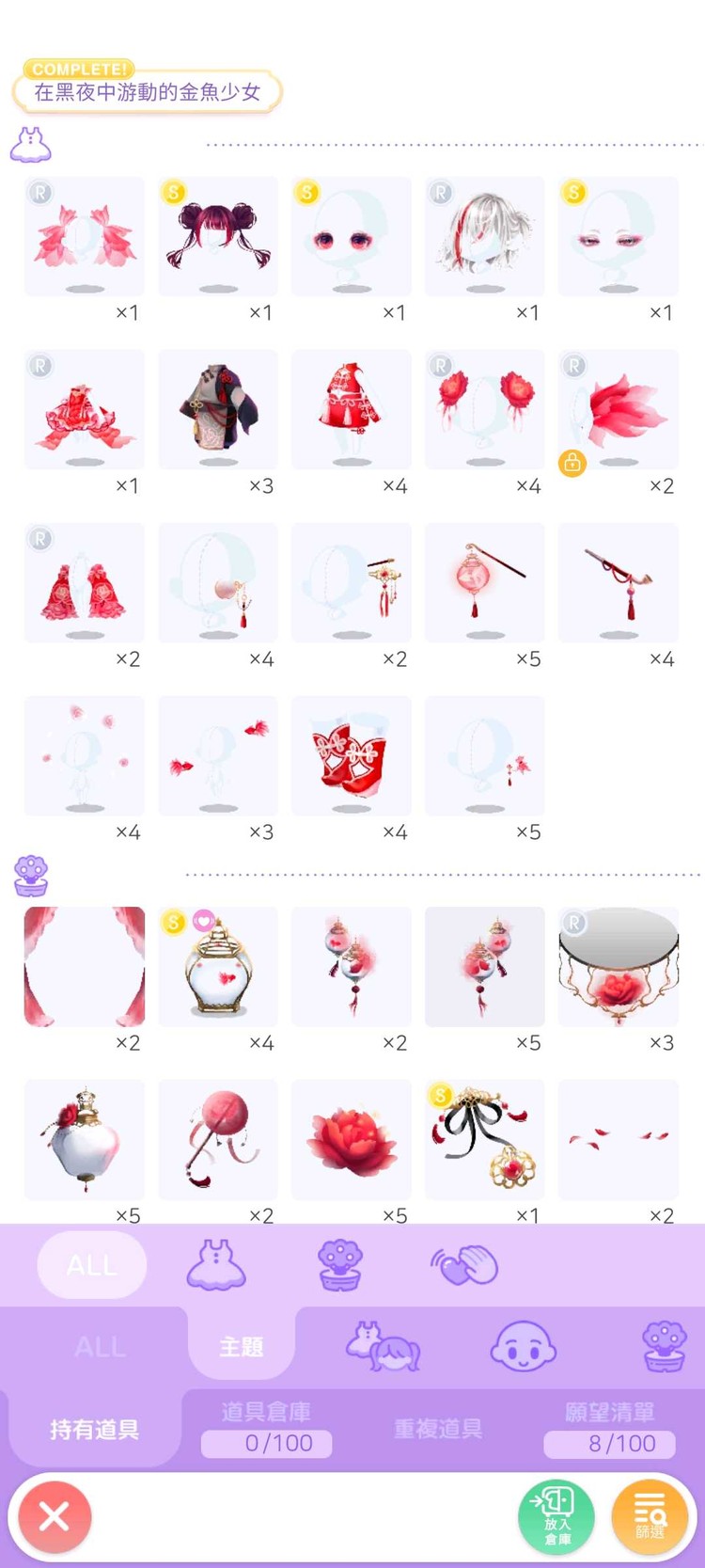705x1568 pixels.
Task: Choose the red knotted shoes item
Action: click(x=352, y=756)
